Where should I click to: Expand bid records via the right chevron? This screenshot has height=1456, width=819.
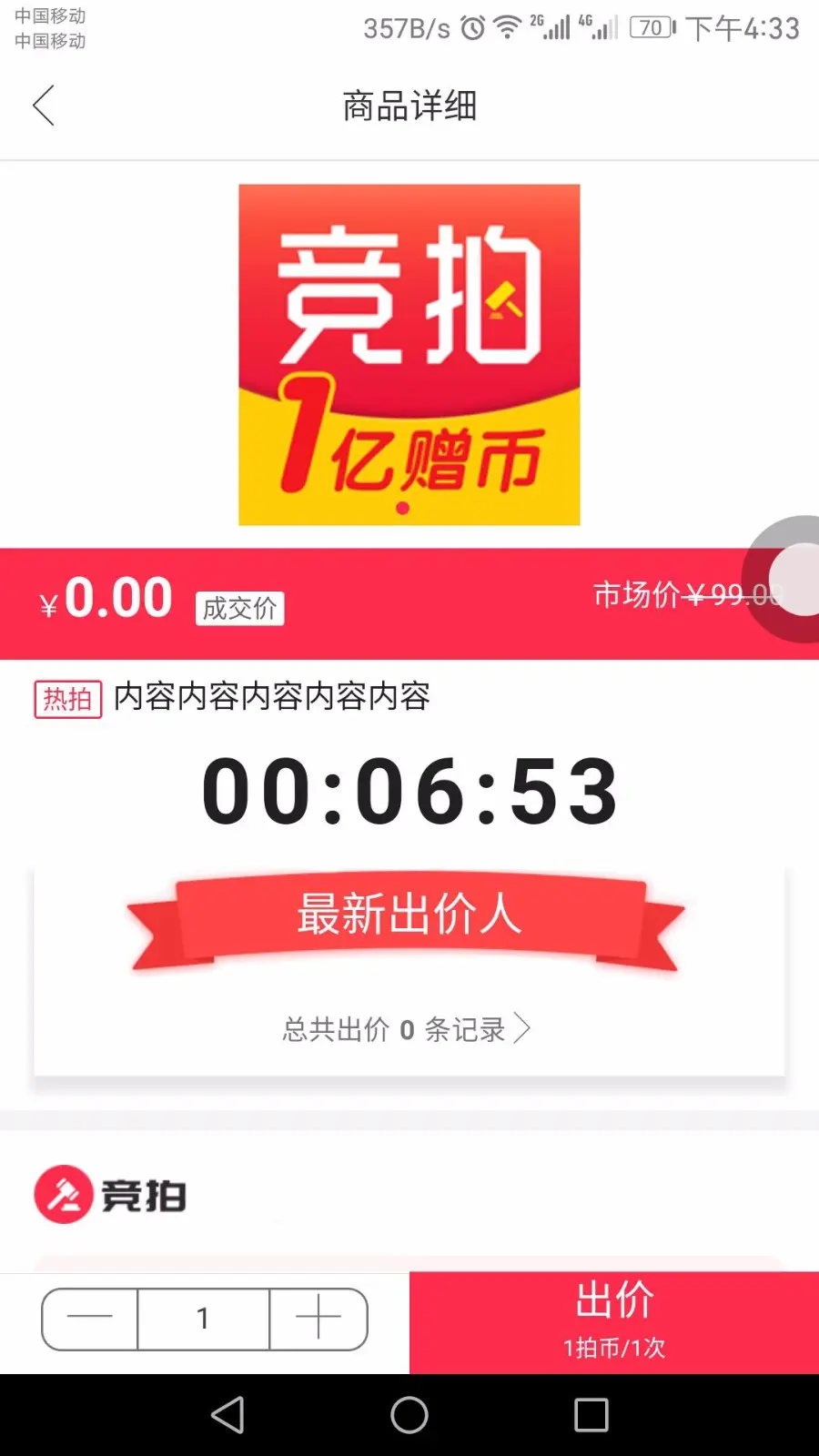pyautogui.click(x=523, y=1027)
